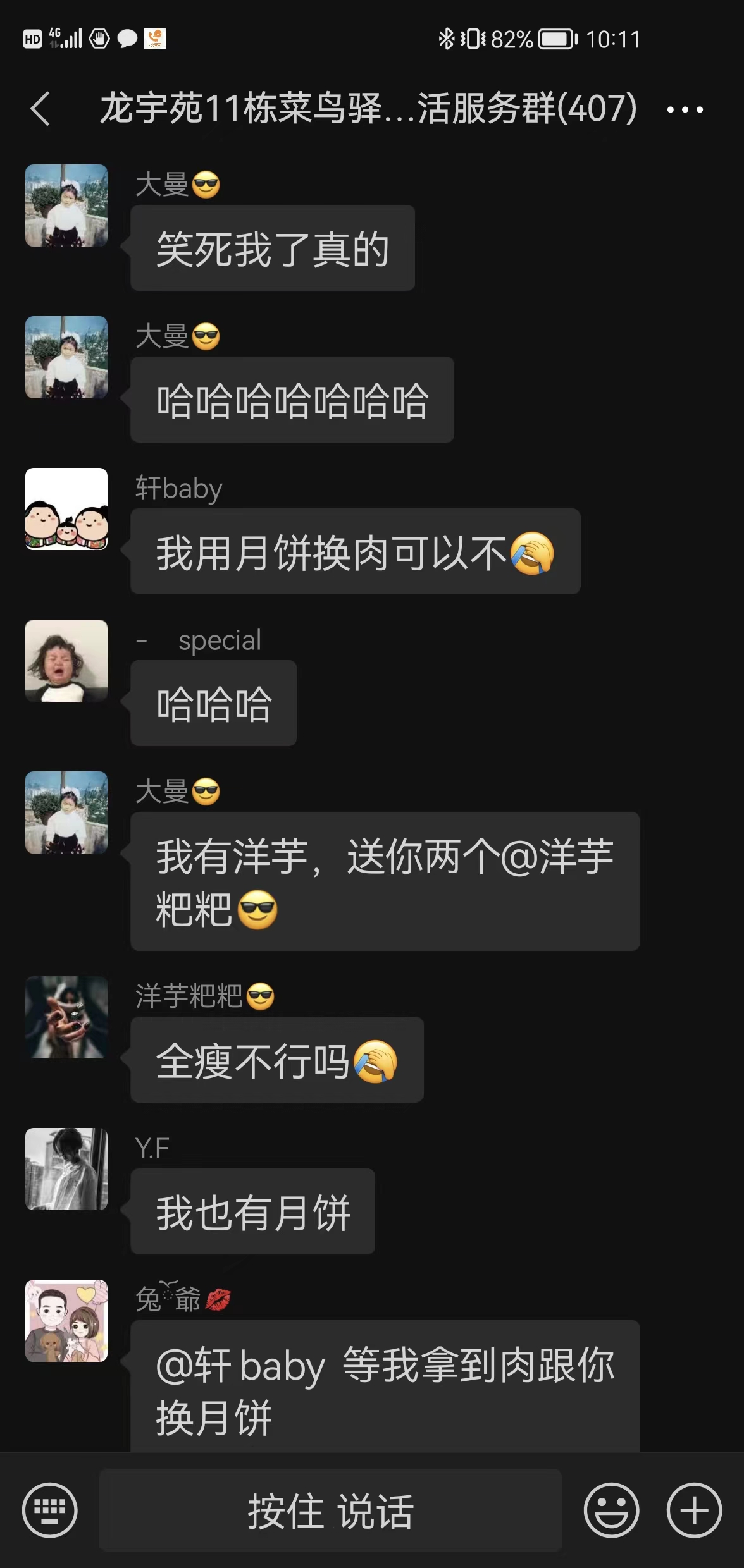Tap Y.F's profile avatar
Image resolution: width=744 pixels, height=1568 pixels.
(66, 1169)
